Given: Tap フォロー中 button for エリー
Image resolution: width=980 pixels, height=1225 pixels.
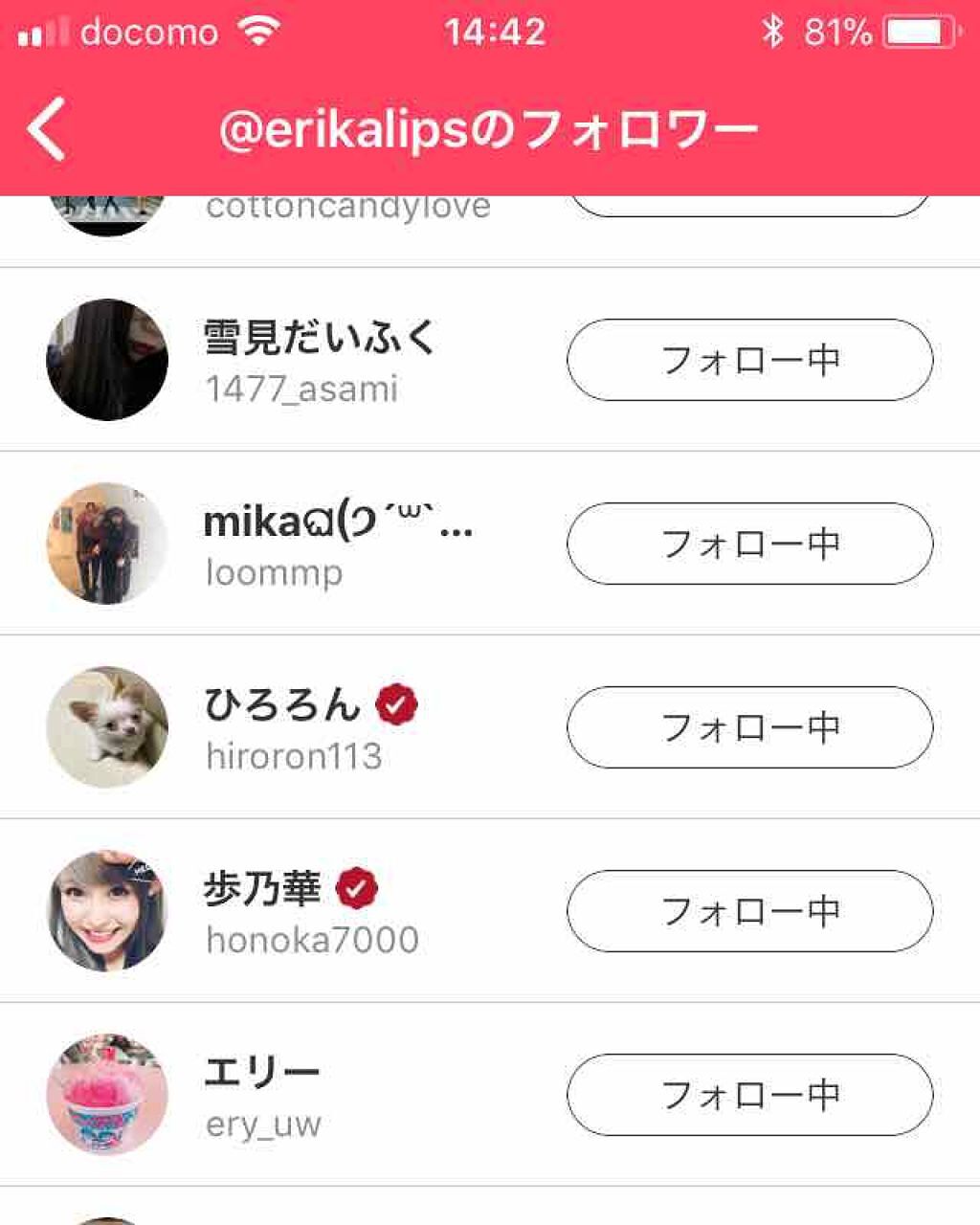Looking at the screenshot, I should 749,1095.
